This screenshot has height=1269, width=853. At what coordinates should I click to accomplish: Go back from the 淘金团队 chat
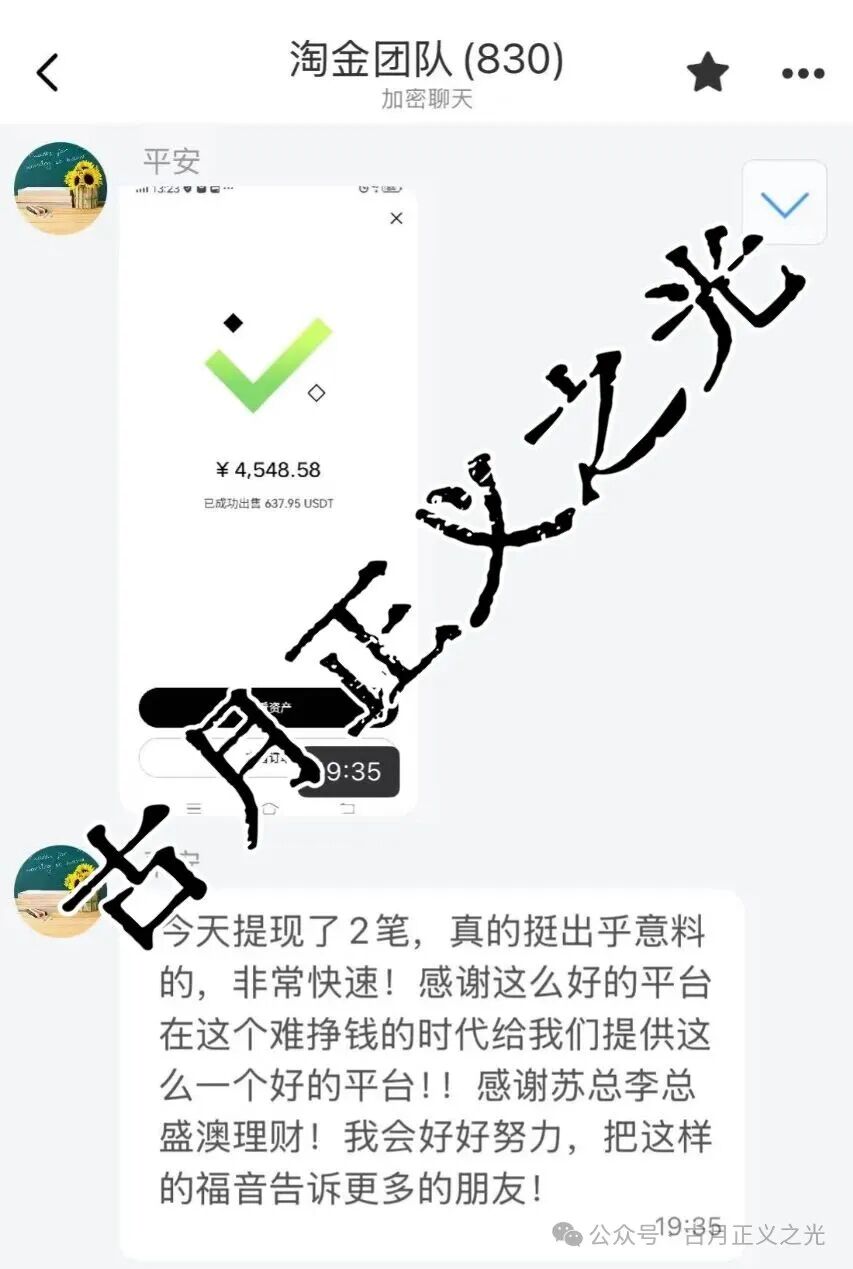47,72
